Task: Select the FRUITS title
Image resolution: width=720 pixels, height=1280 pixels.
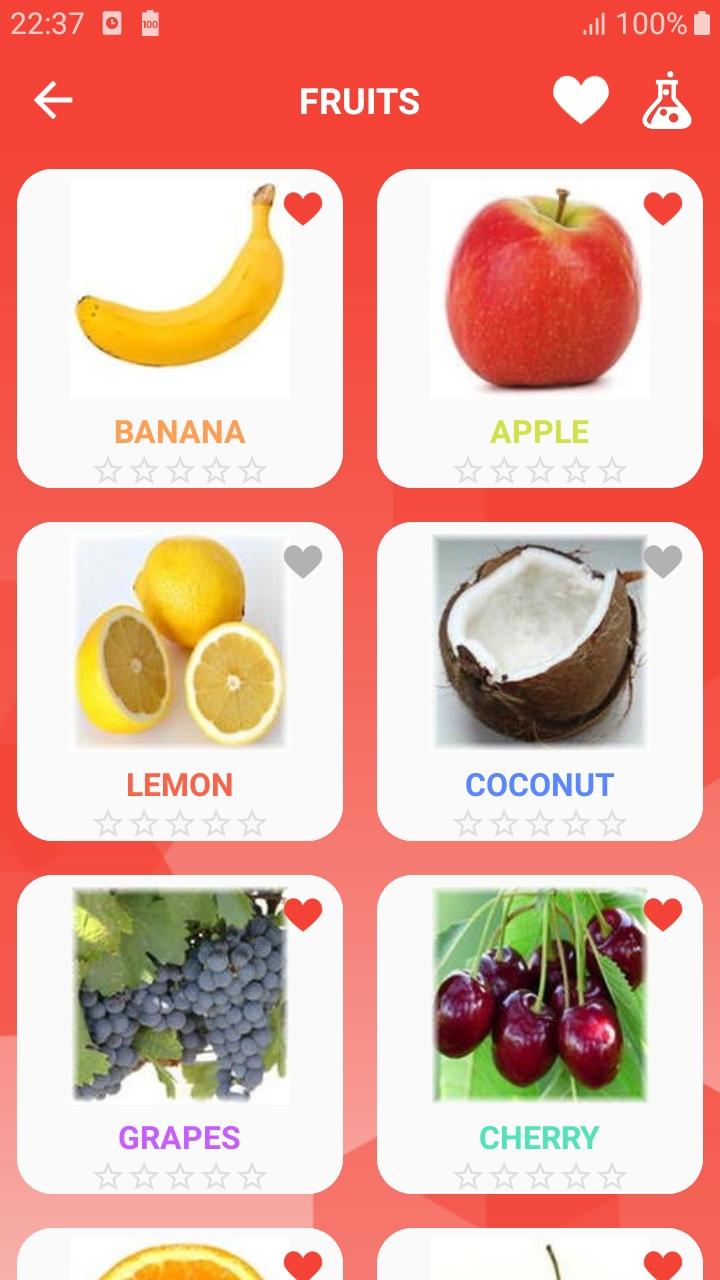Action: pyautogui.click(x=360, y=101)
